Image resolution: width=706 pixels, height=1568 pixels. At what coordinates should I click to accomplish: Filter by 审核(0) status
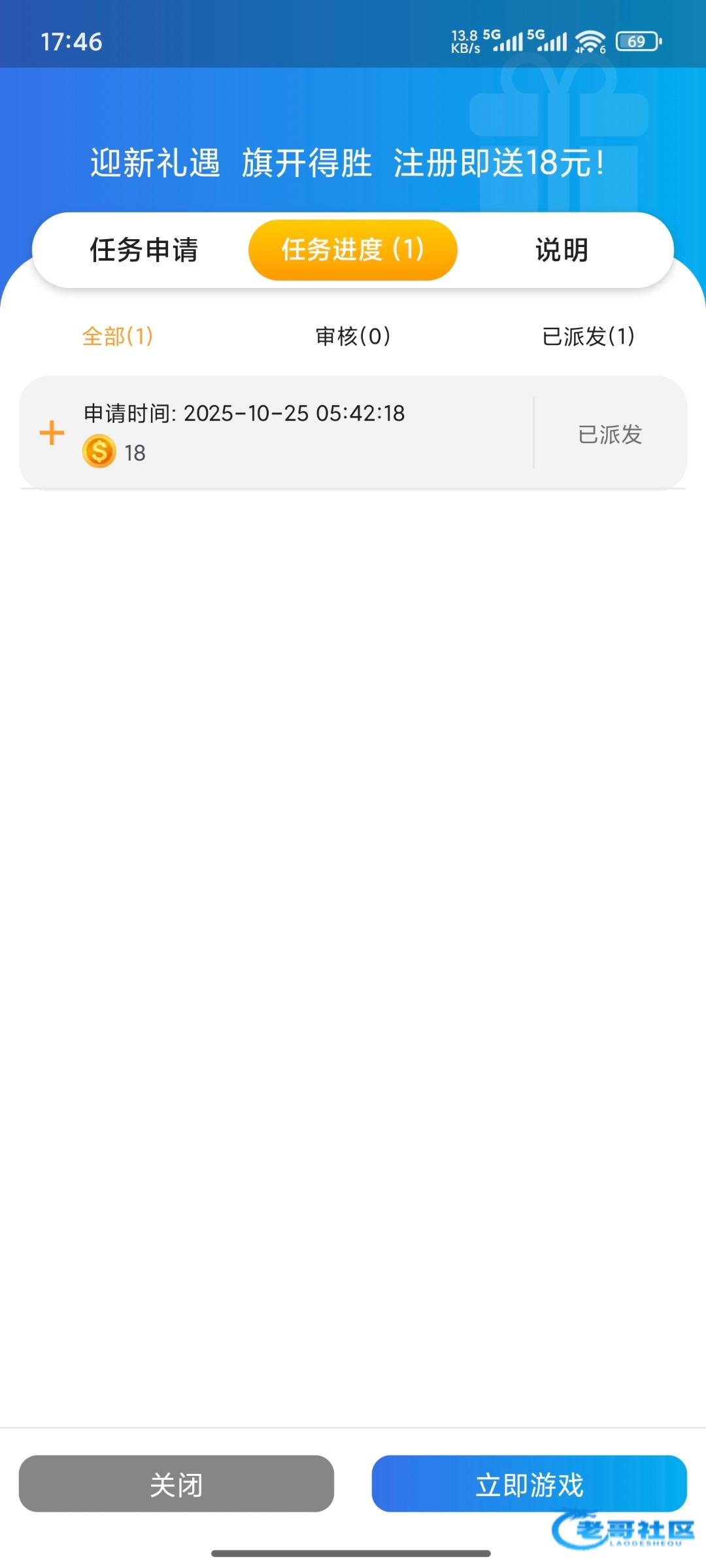click(x=353, y=336)
